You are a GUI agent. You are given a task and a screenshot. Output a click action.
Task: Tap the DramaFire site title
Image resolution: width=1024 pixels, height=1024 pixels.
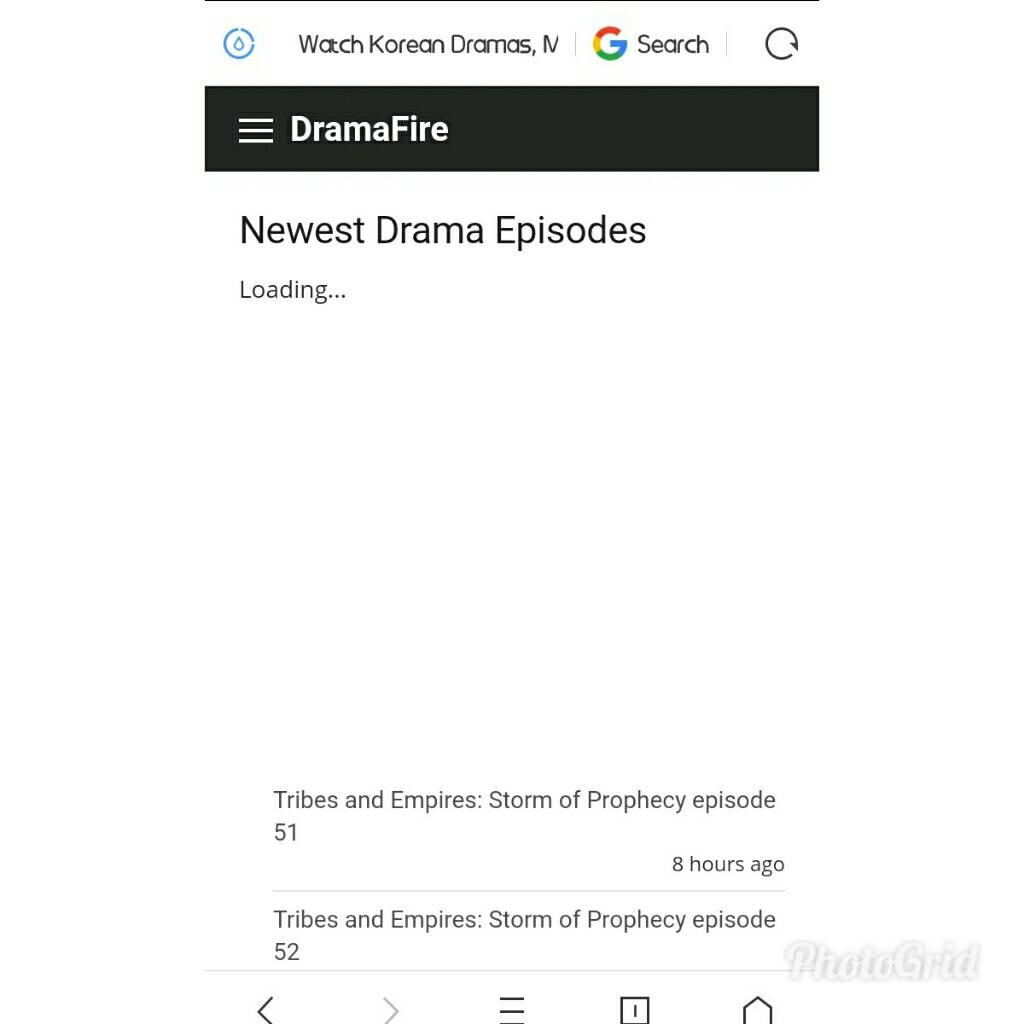[x=369, y=129]
